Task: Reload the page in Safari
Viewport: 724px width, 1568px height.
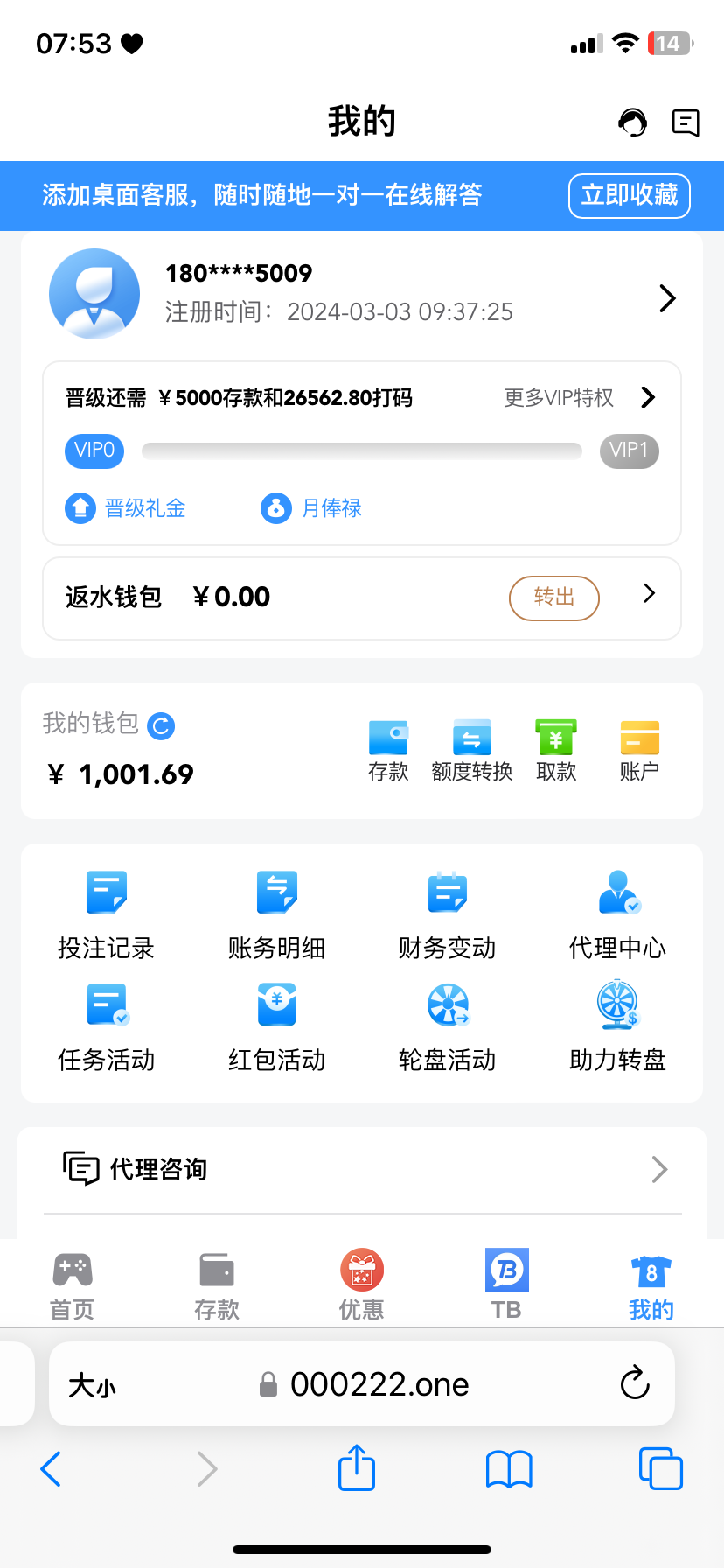Action: tap(635, 1384)
